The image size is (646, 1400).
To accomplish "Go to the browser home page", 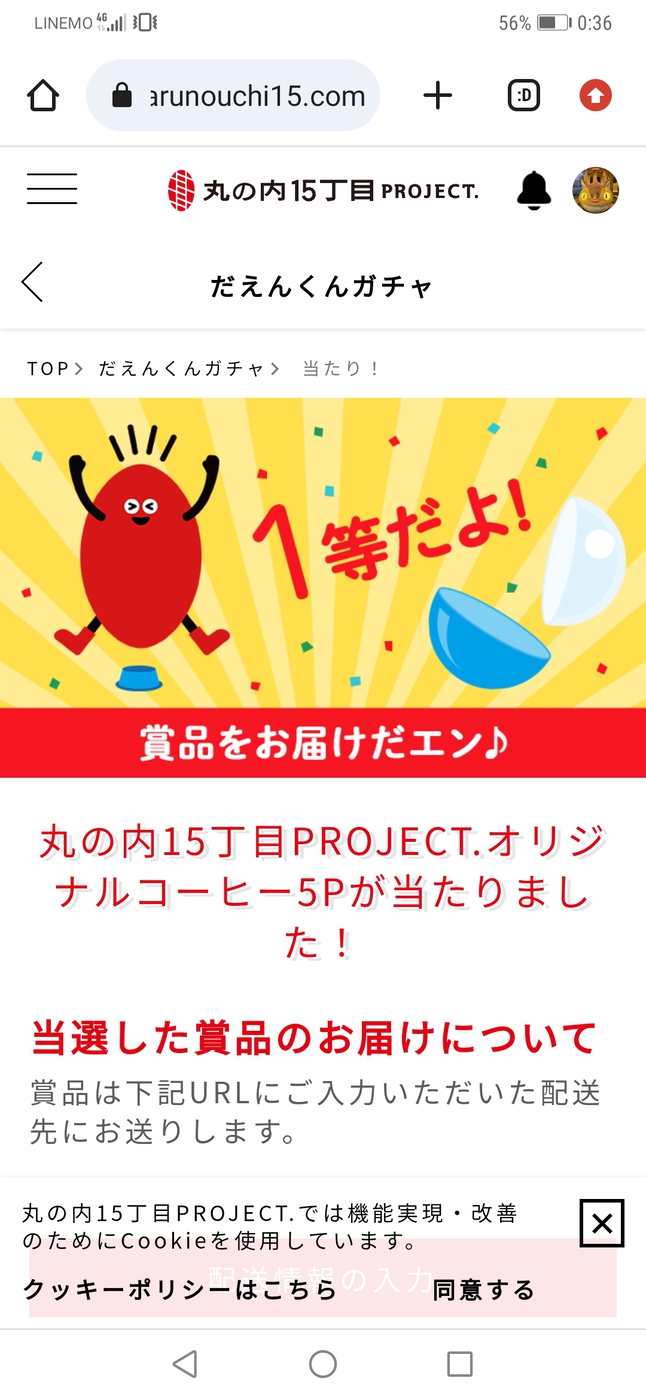I will [43, 96].
